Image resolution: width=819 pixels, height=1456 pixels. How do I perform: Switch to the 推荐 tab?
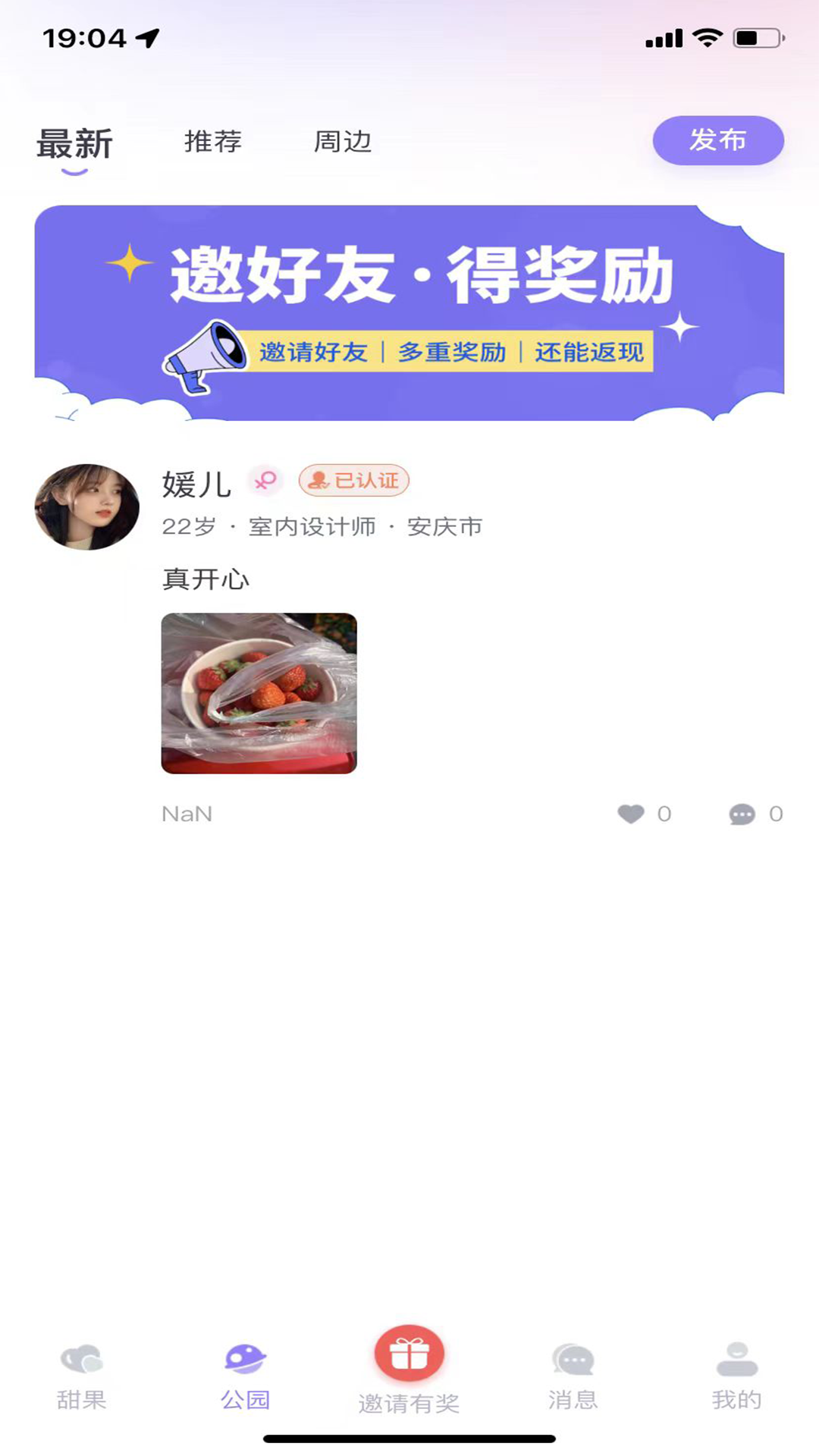point(213,142)
